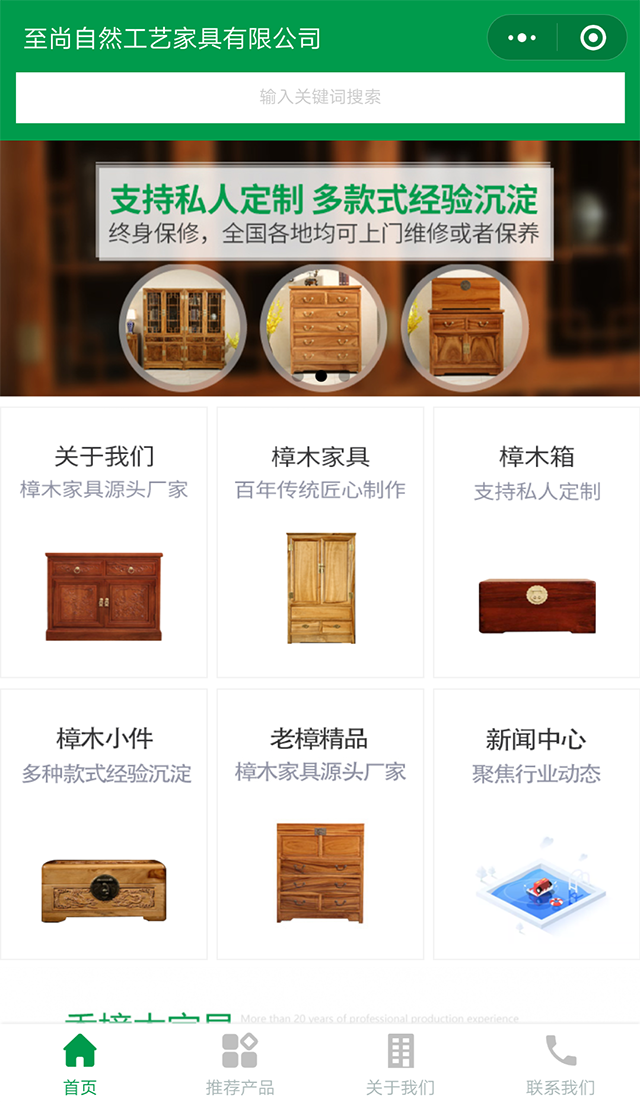Open the 关于我们 card
The width and height of the screenshot is (640, 1106).
104,542
